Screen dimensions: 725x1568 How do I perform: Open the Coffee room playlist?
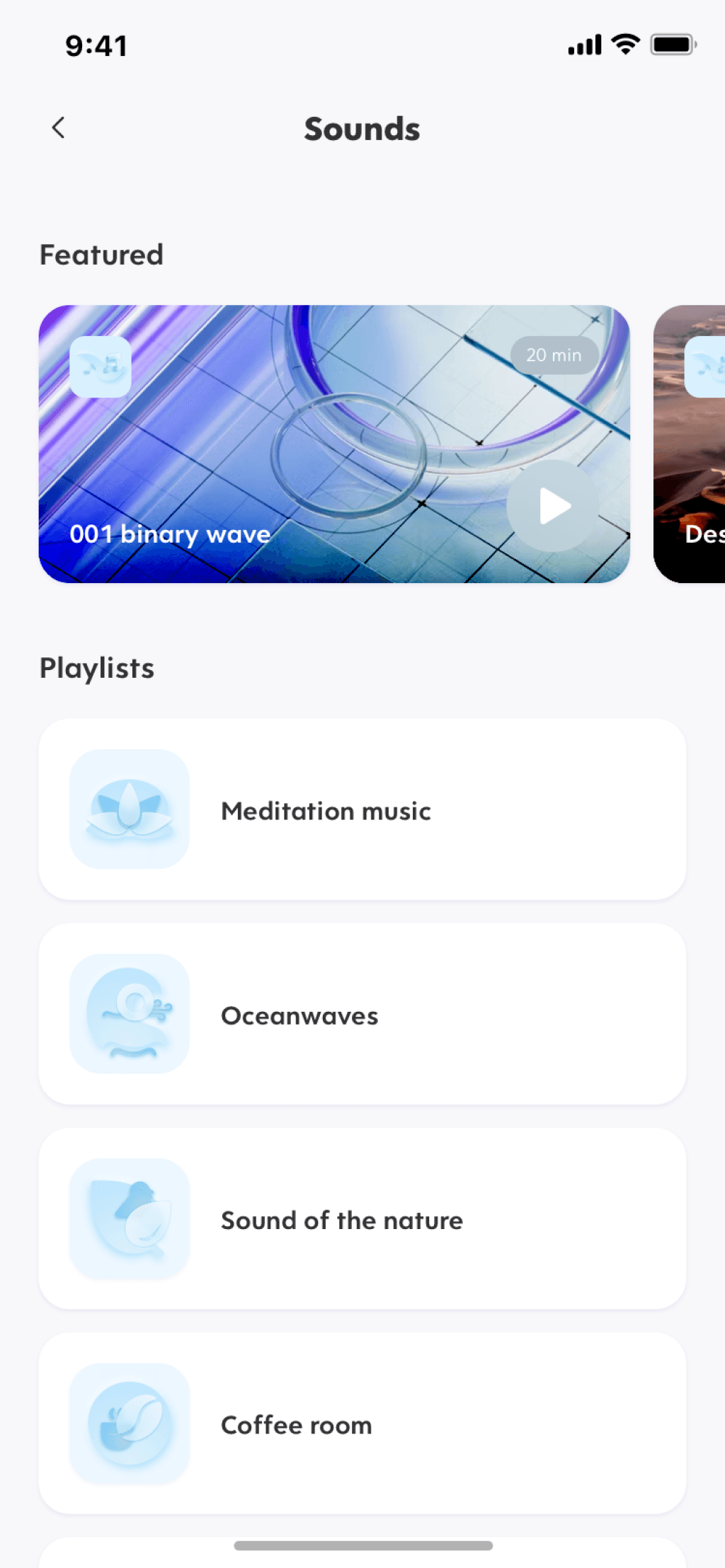click(362, 1424)
